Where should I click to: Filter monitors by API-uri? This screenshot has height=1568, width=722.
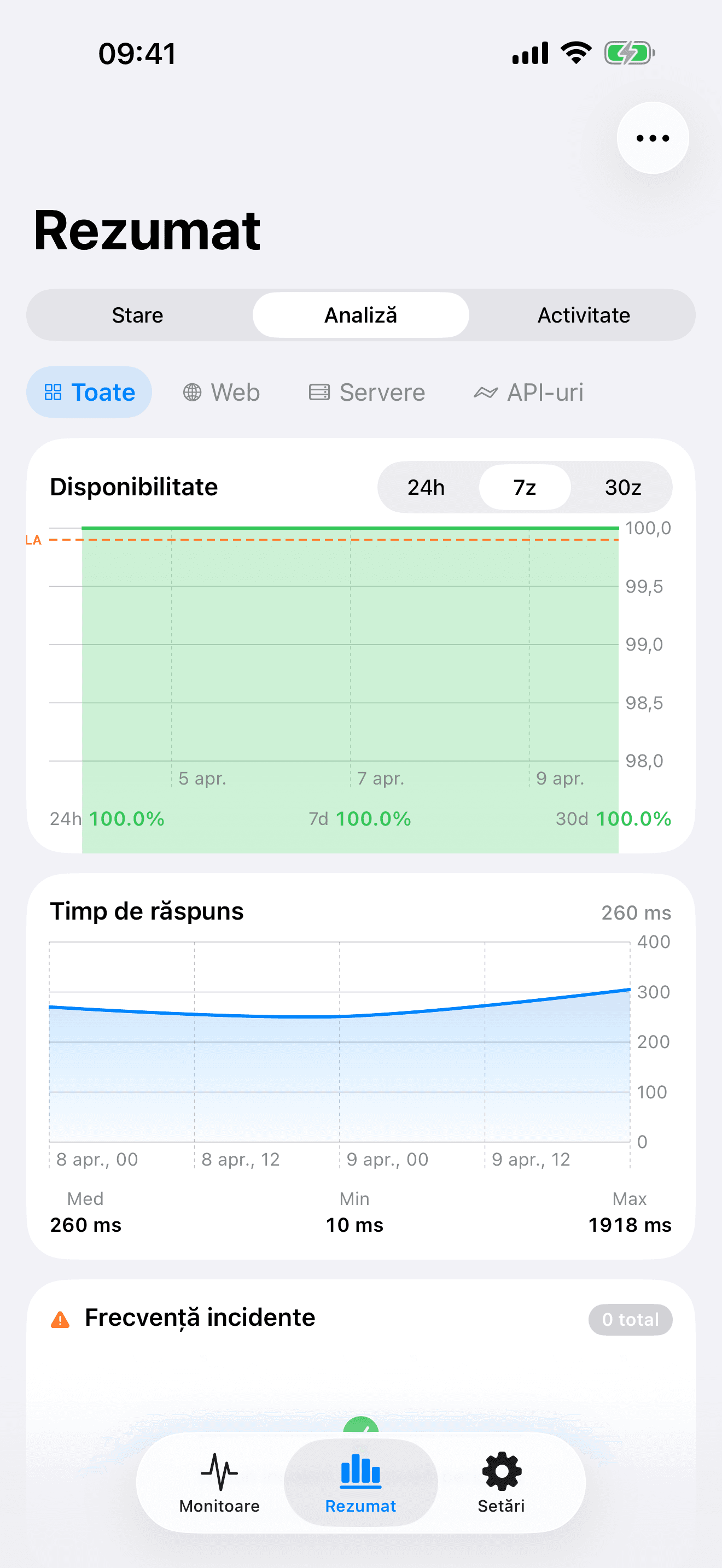click(x=528, y=392)
